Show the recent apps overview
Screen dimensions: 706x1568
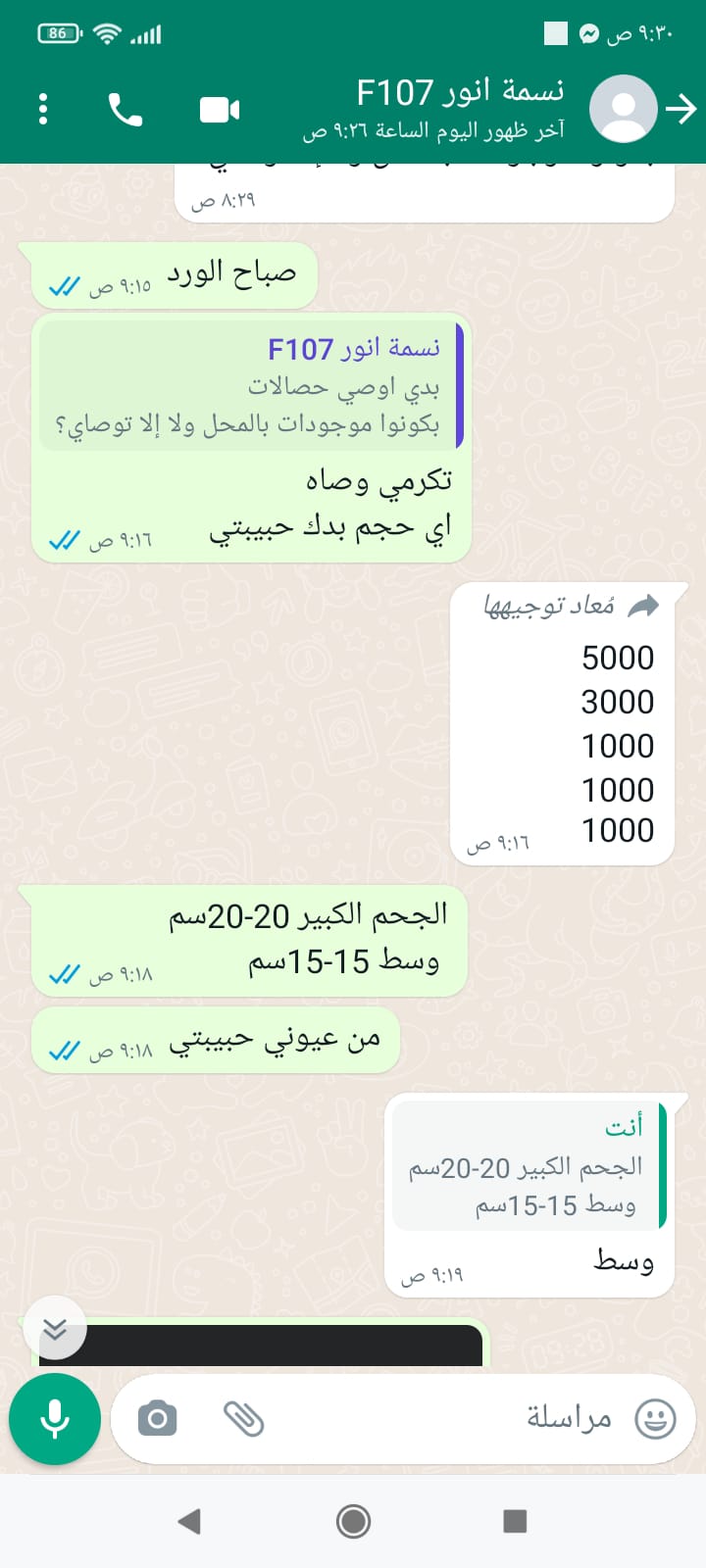tap(515, 1521)
